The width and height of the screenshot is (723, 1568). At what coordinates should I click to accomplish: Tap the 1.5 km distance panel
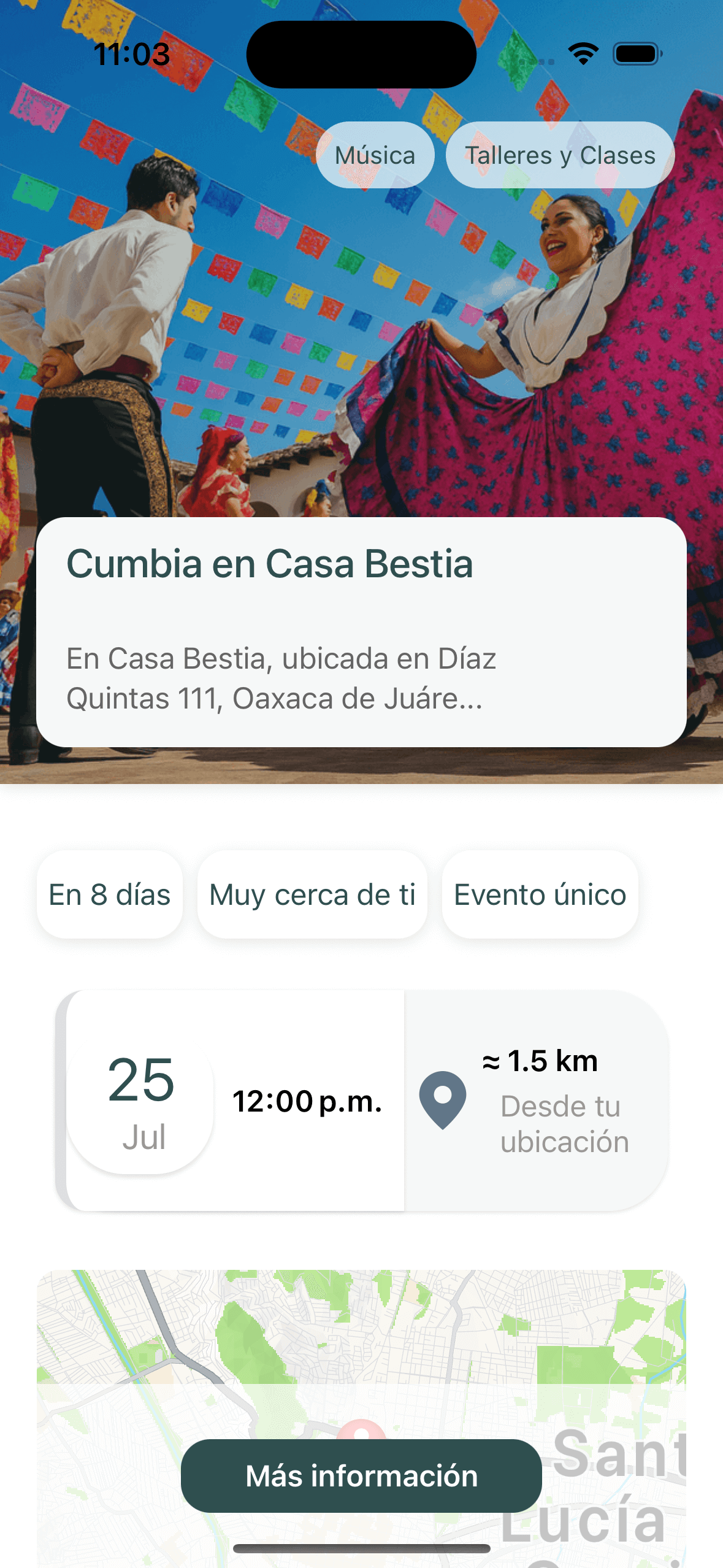[537, 1100]
